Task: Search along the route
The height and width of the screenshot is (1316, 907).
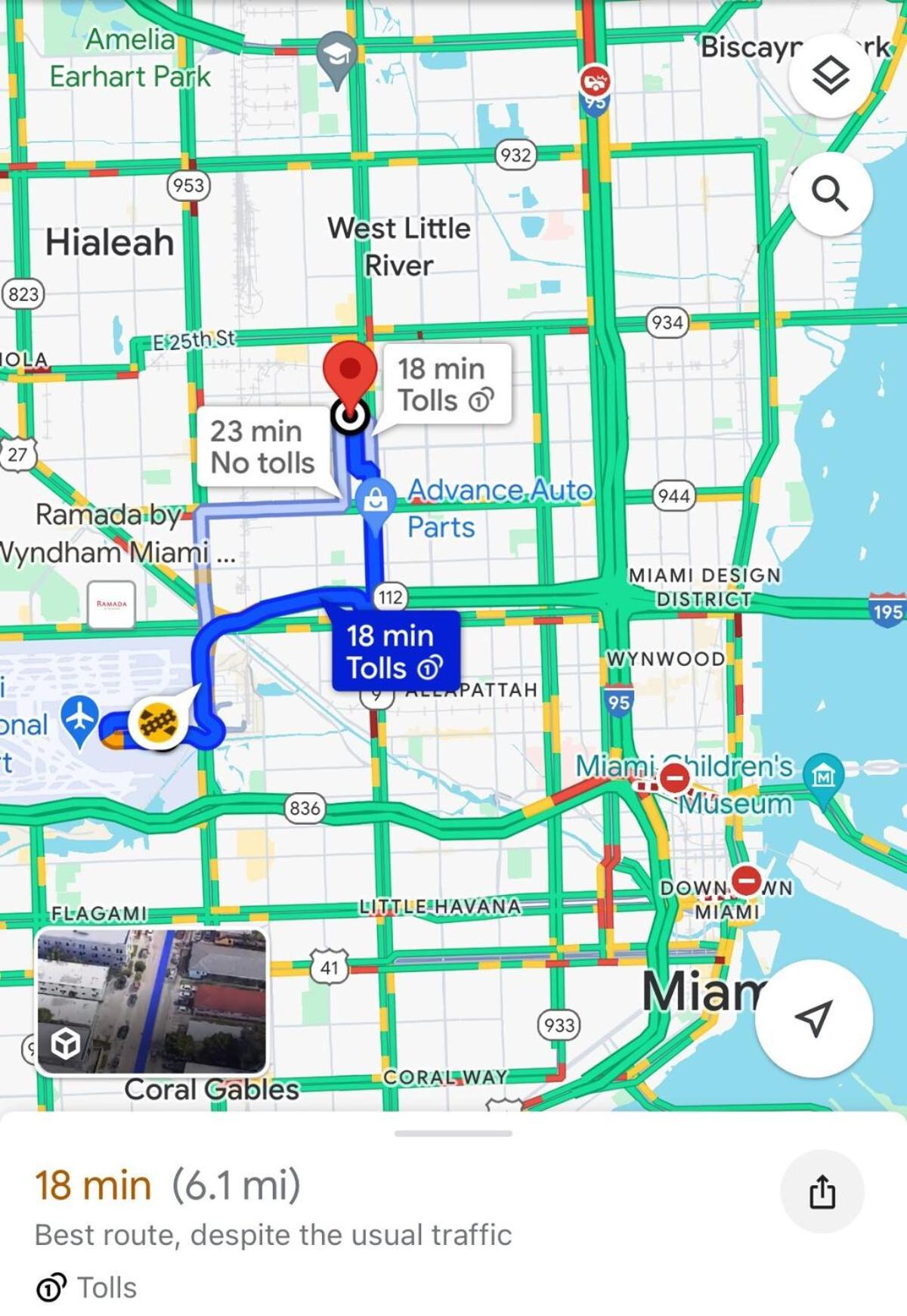Action: [x=830, y=194]
